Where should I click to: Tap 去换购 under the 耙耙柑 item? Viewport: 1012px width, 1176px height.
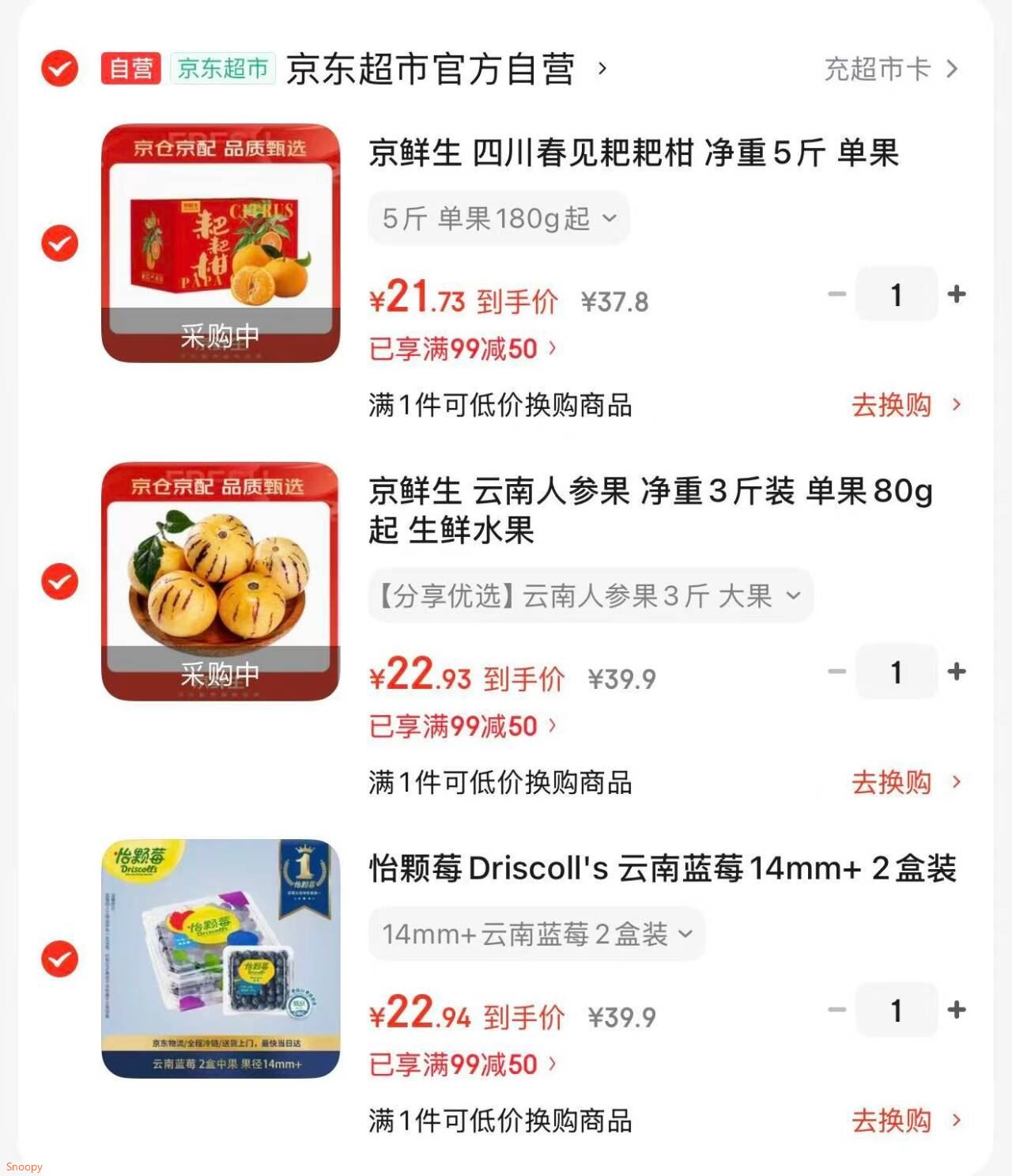(905, 405)
